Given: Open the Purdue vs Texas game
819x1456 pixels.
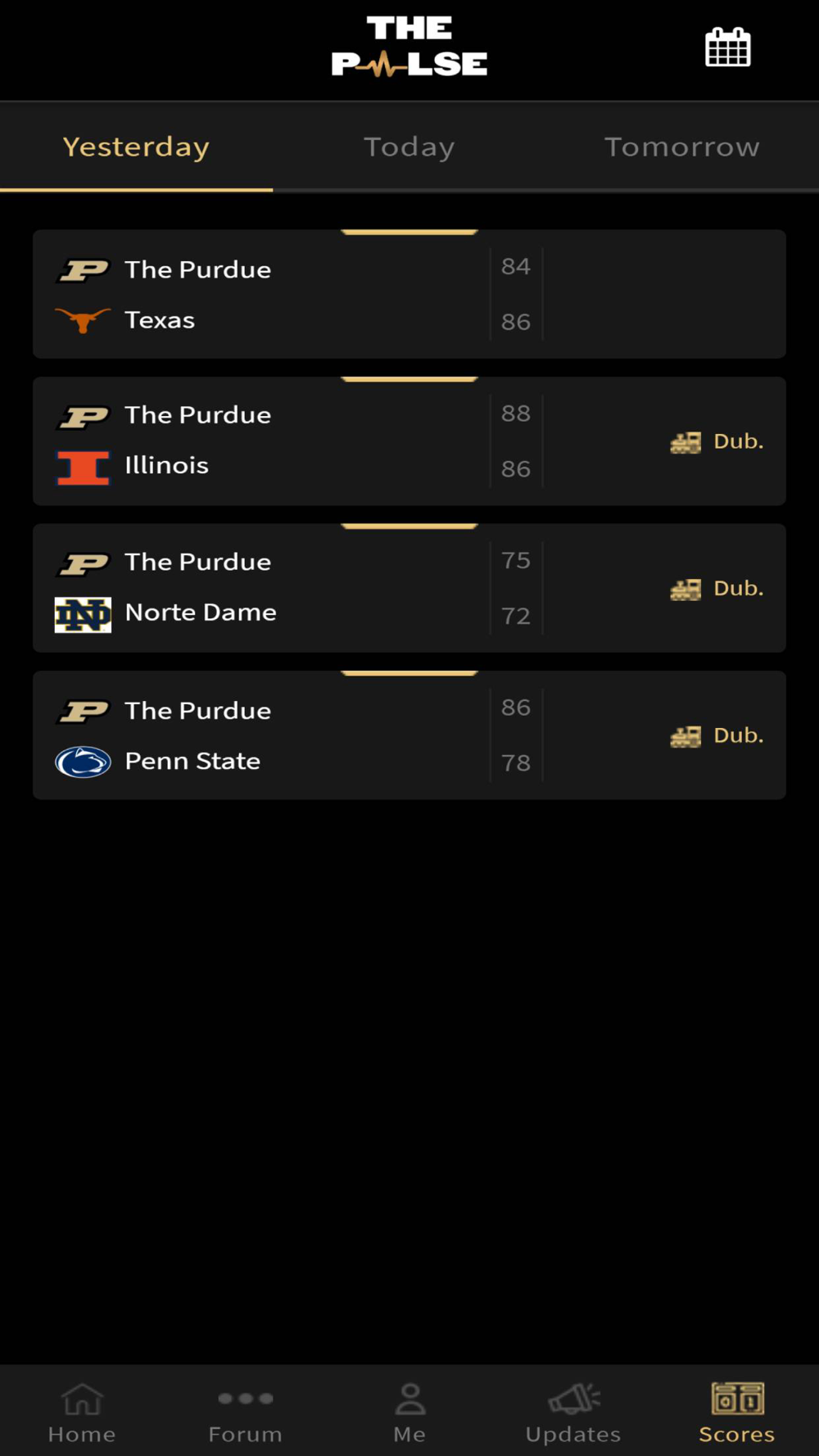Looking at the screenshot, I should (409, 295).
